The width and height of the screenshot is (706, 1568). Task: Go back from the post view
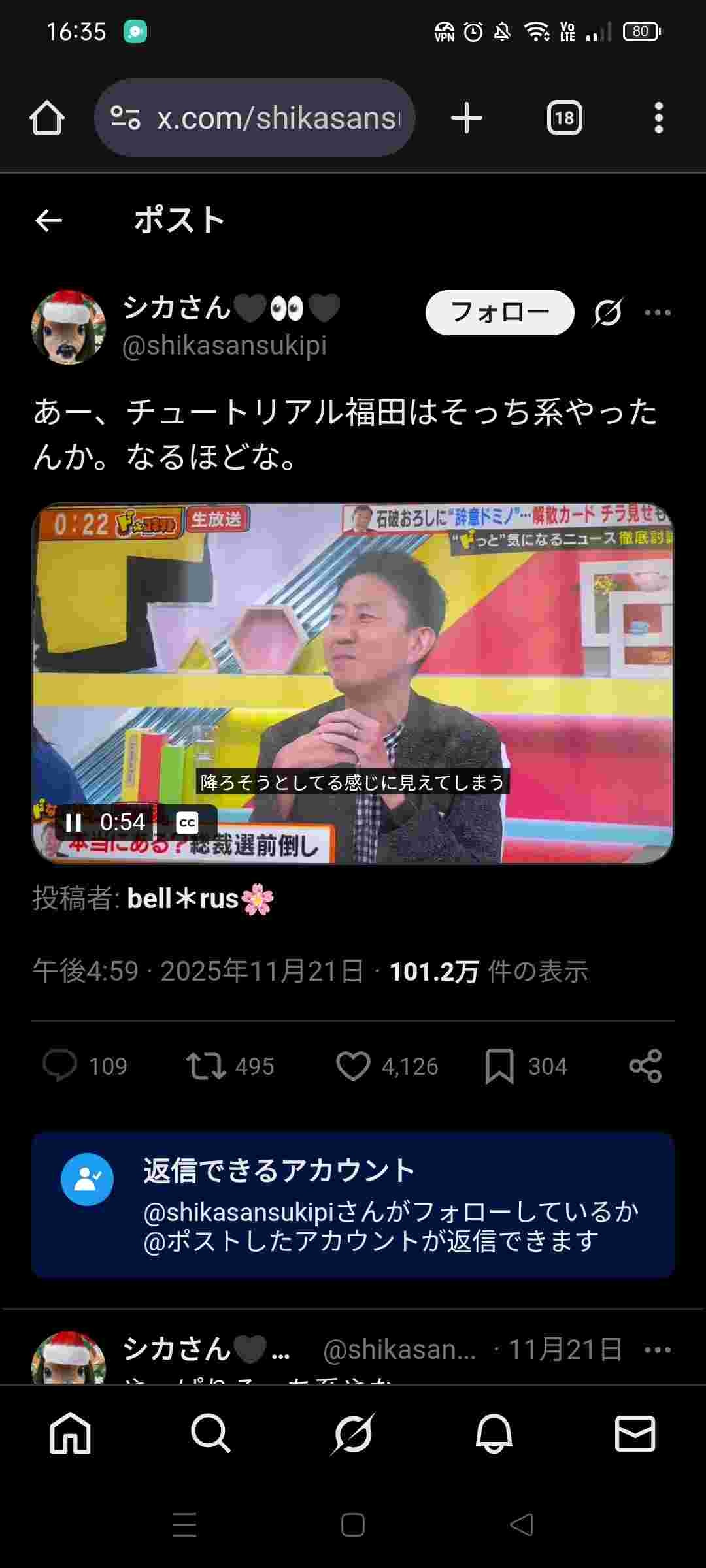point(48,221)
